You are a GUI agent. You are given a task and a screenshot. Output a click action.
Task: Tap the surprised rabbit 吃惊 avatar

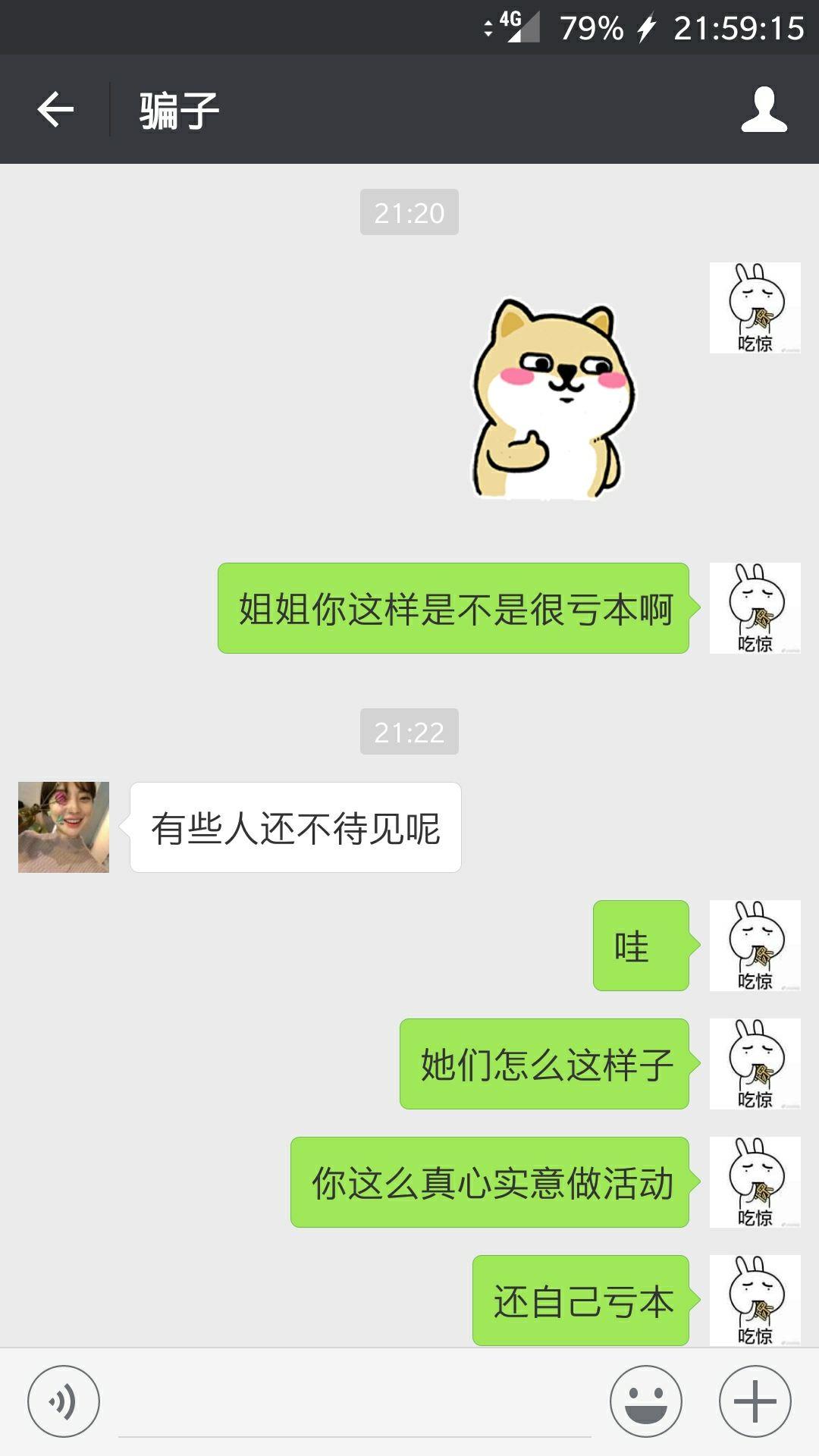(x=755, y=307)
